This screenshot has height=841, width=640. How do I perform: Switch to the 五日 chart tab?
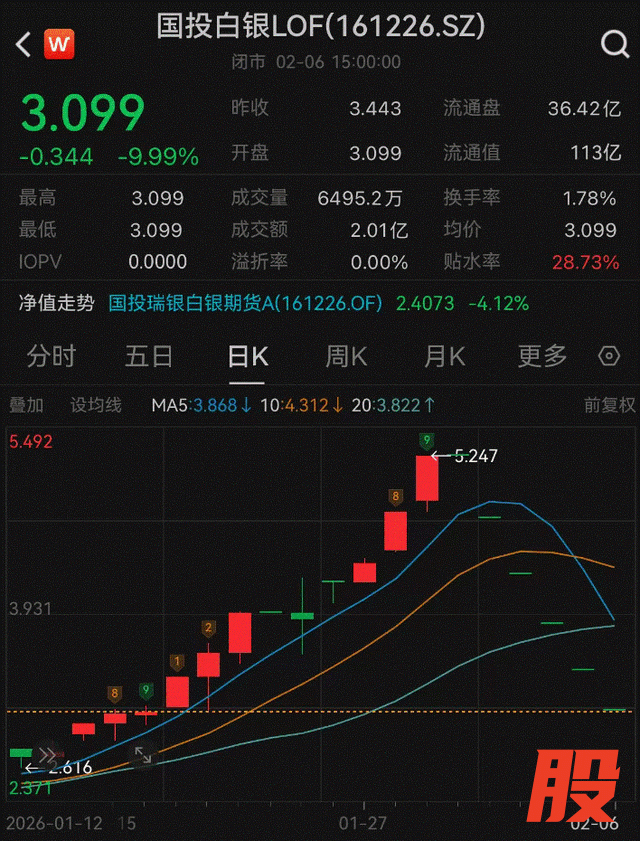(x=149, y=356)
